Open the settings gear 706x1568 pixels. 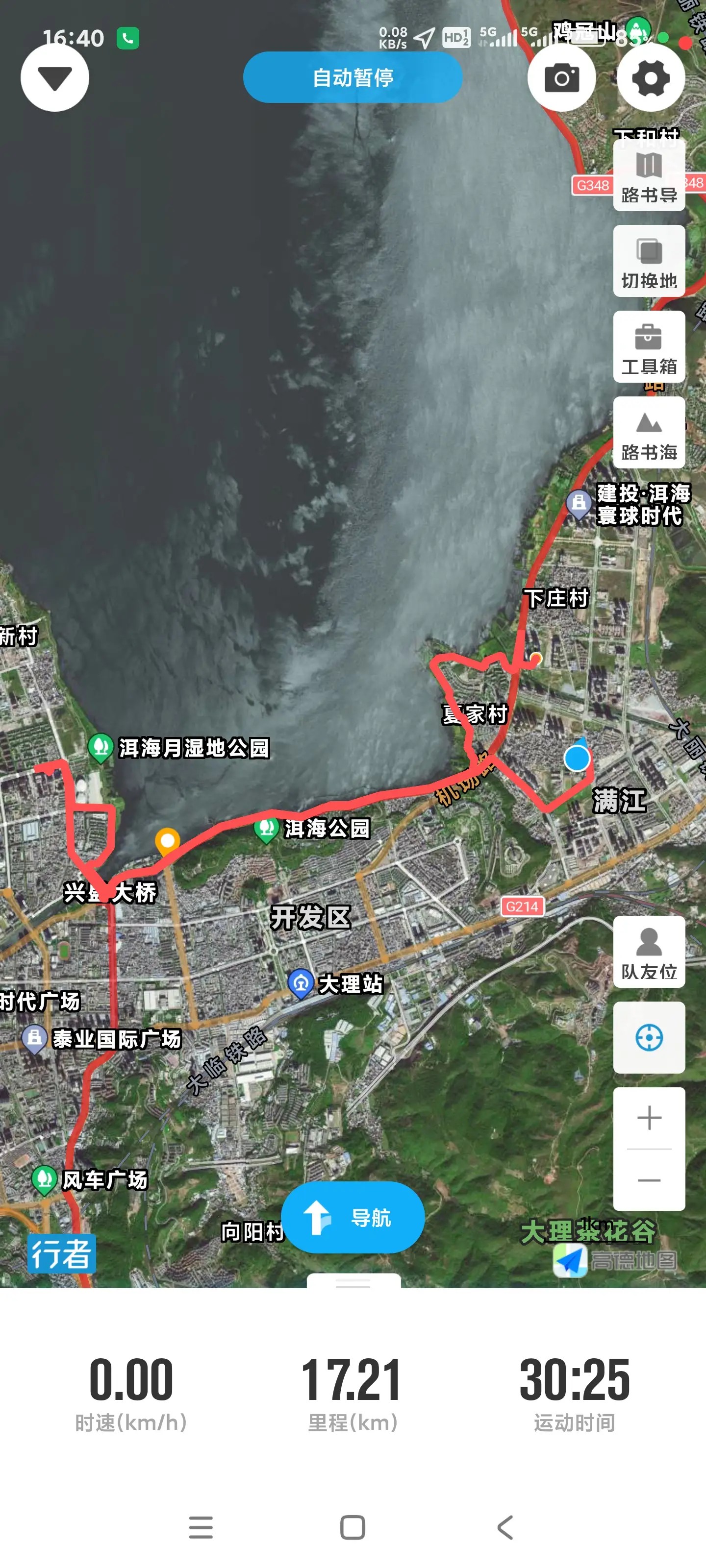click(x=651, y=78)
